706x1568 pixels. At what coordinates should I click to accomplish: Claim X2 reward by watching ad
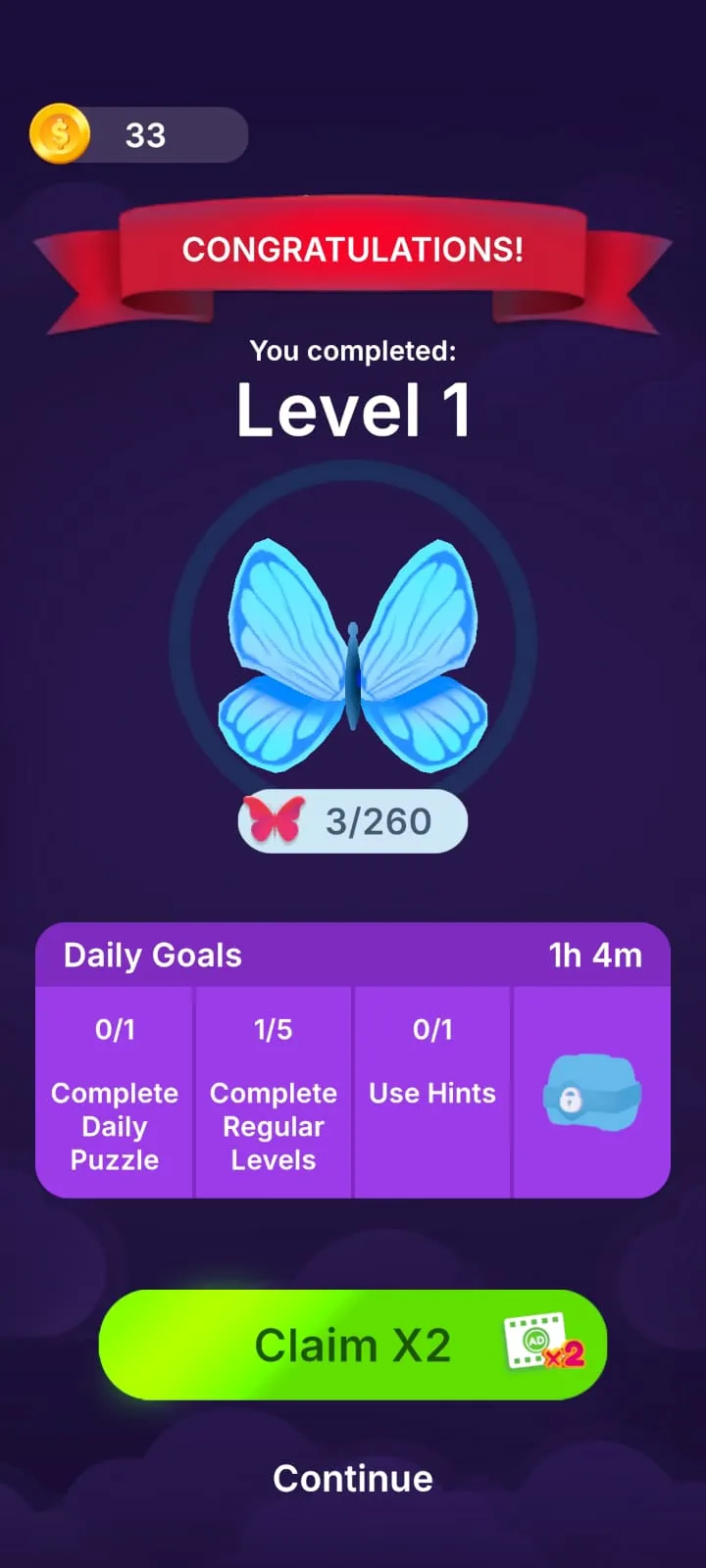pos(353,1345)
